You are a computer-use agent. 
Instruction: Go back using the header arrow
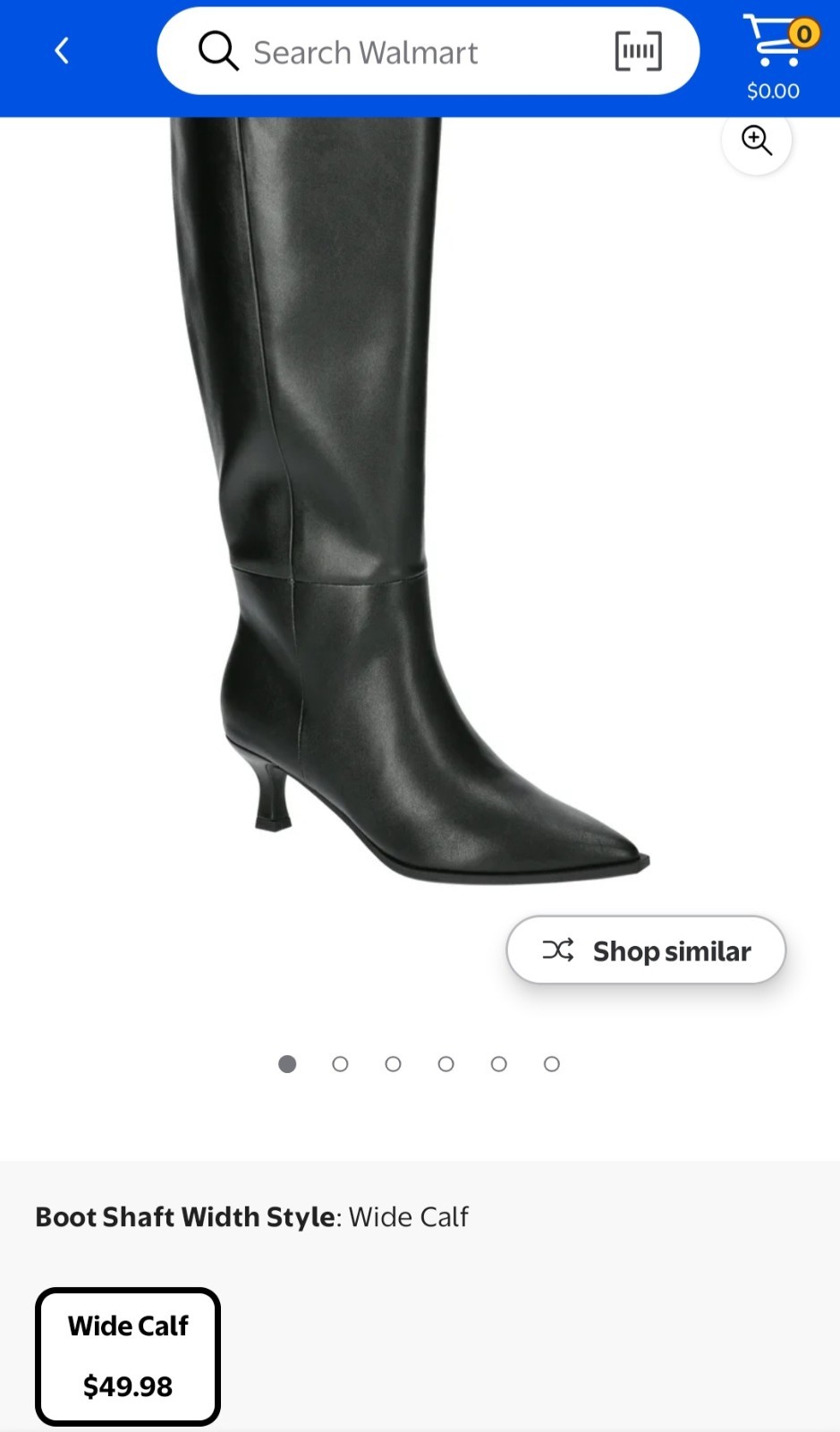pos(62,51)
